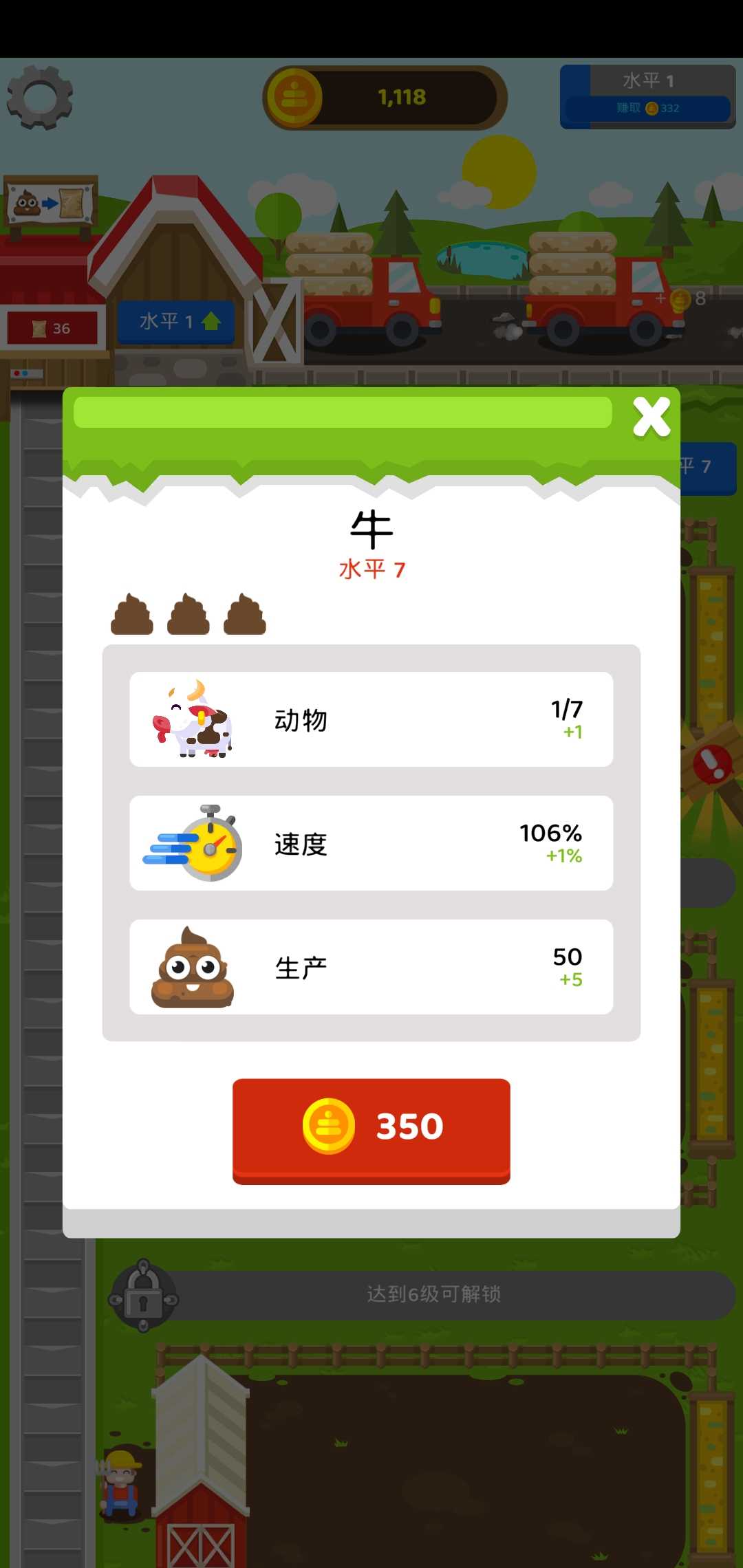
Task: Click the blue level progress bar showing 水平 1
Action: click(x=647, y=80)
